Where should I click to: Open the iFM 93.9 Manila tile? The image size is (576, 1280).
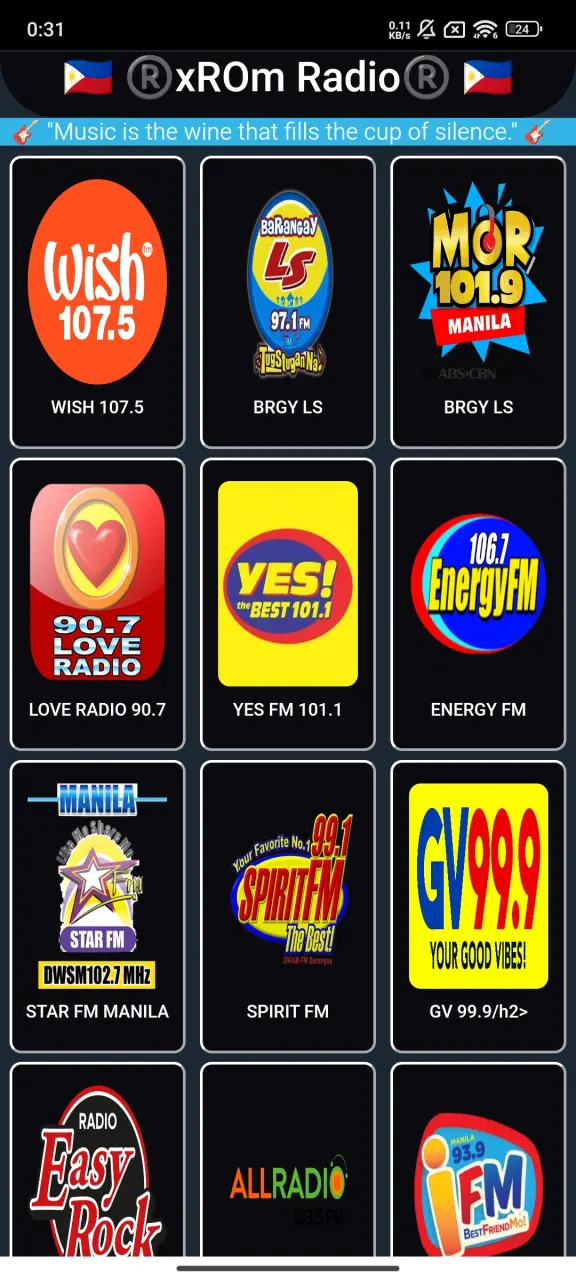click(478, 1160)
